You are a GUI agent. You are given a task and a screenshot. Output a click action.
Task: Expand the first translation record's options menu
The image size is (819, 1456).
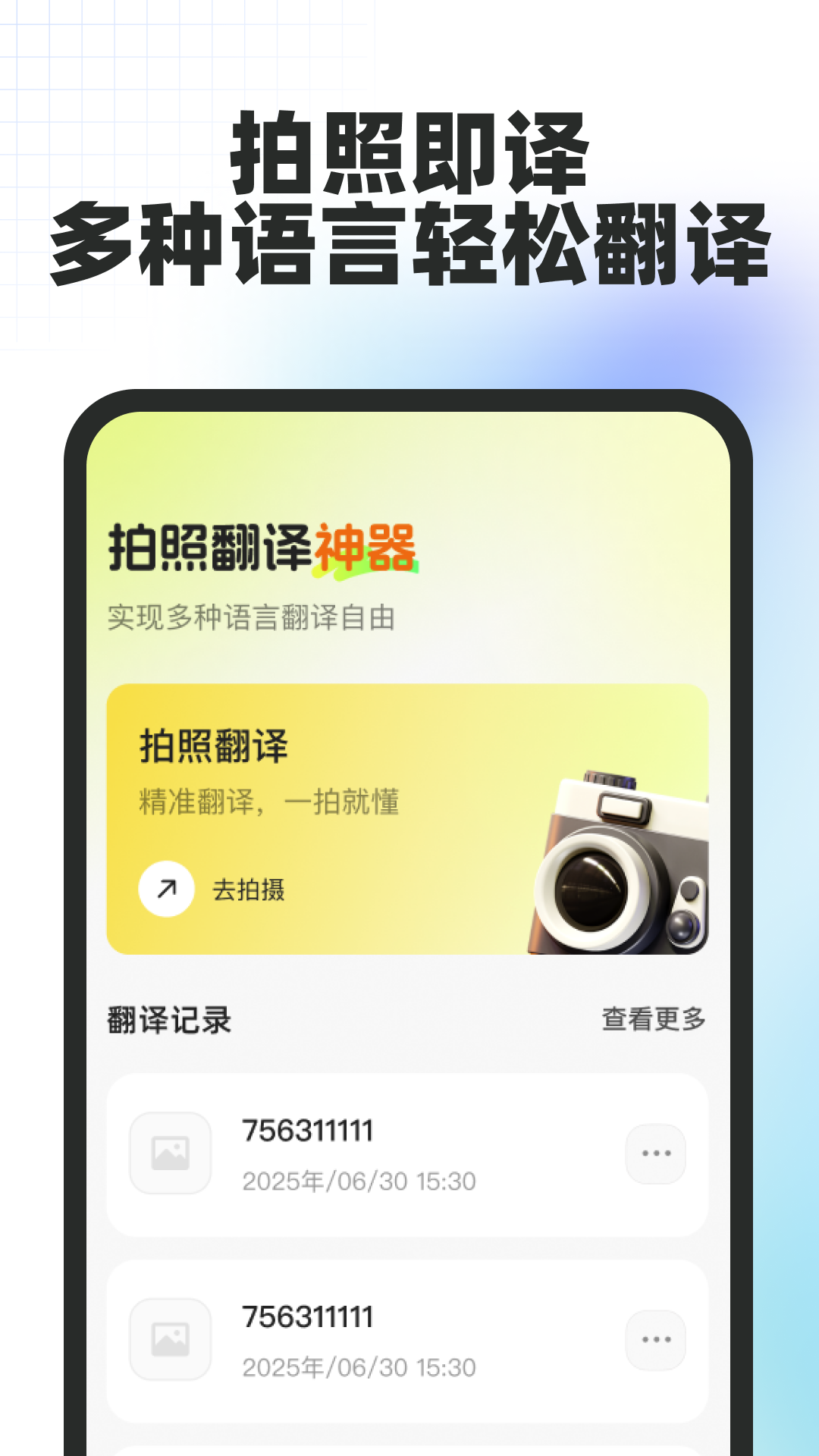(655, 1151)
